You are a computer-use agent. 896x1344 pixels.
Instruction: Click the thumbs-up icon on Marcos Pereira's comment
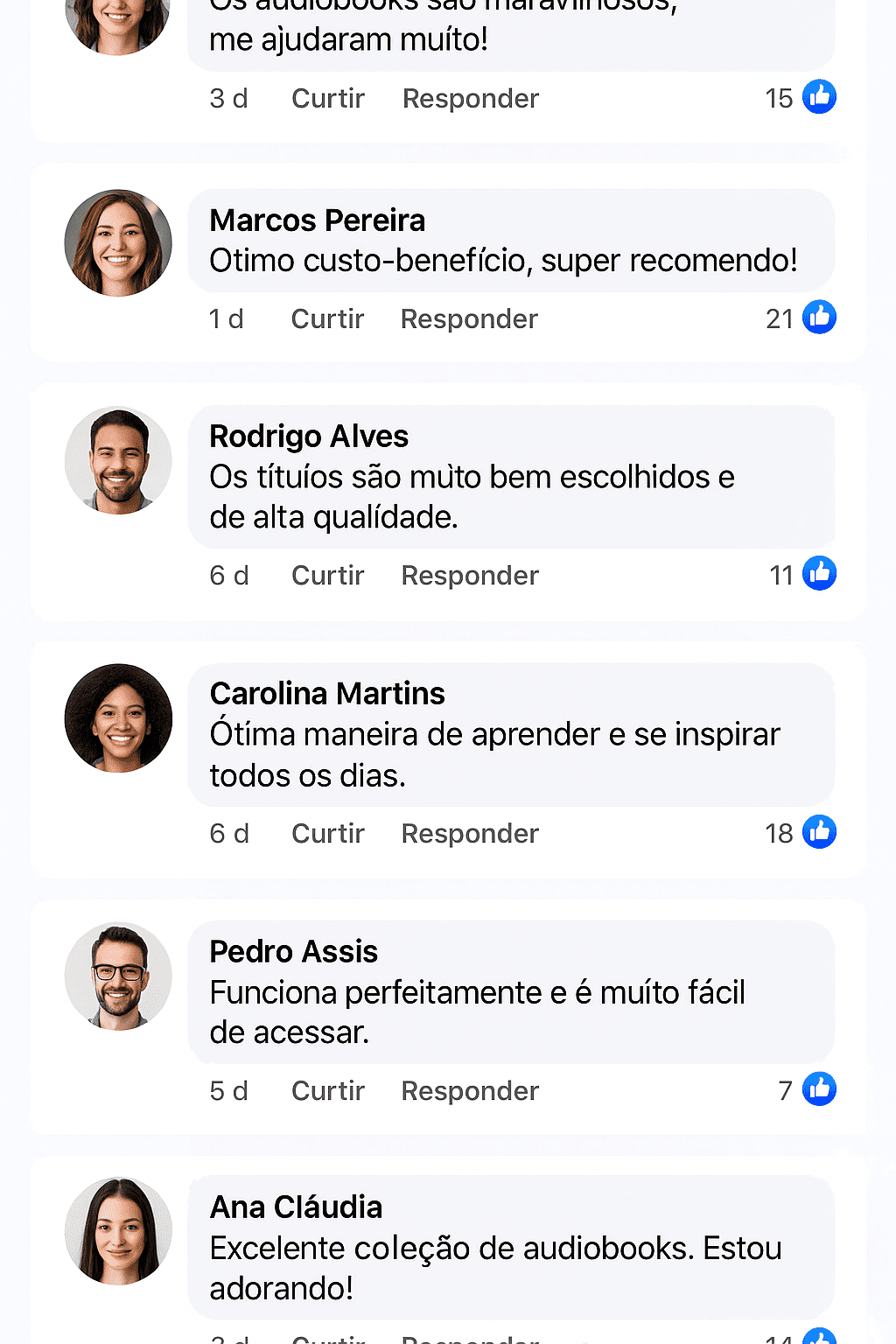(820, 317)
